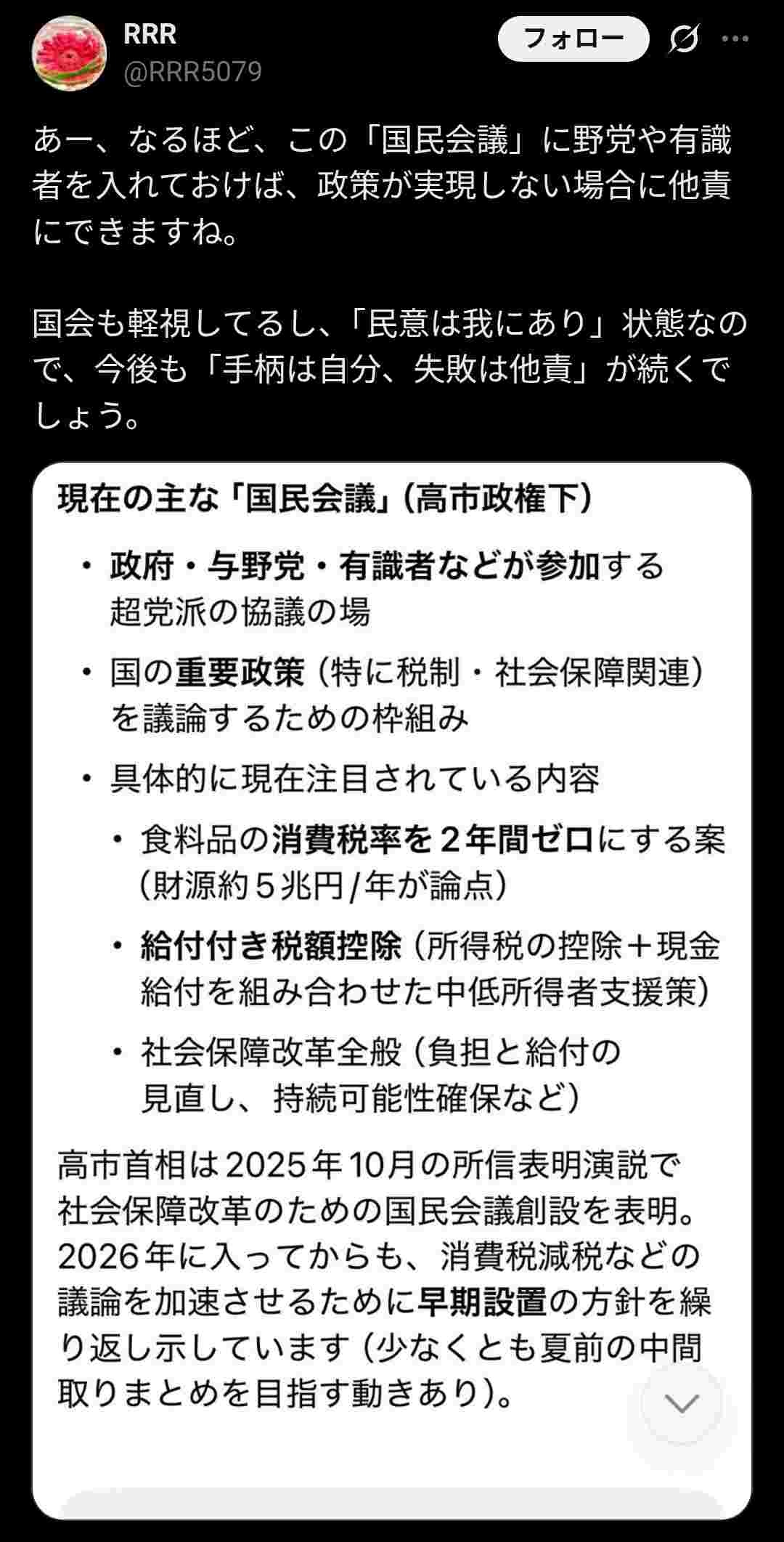Open the post's overflow menu
The height and width of the screenshot is (1542, 784).
pyautogui.click(x=735, y=39)
